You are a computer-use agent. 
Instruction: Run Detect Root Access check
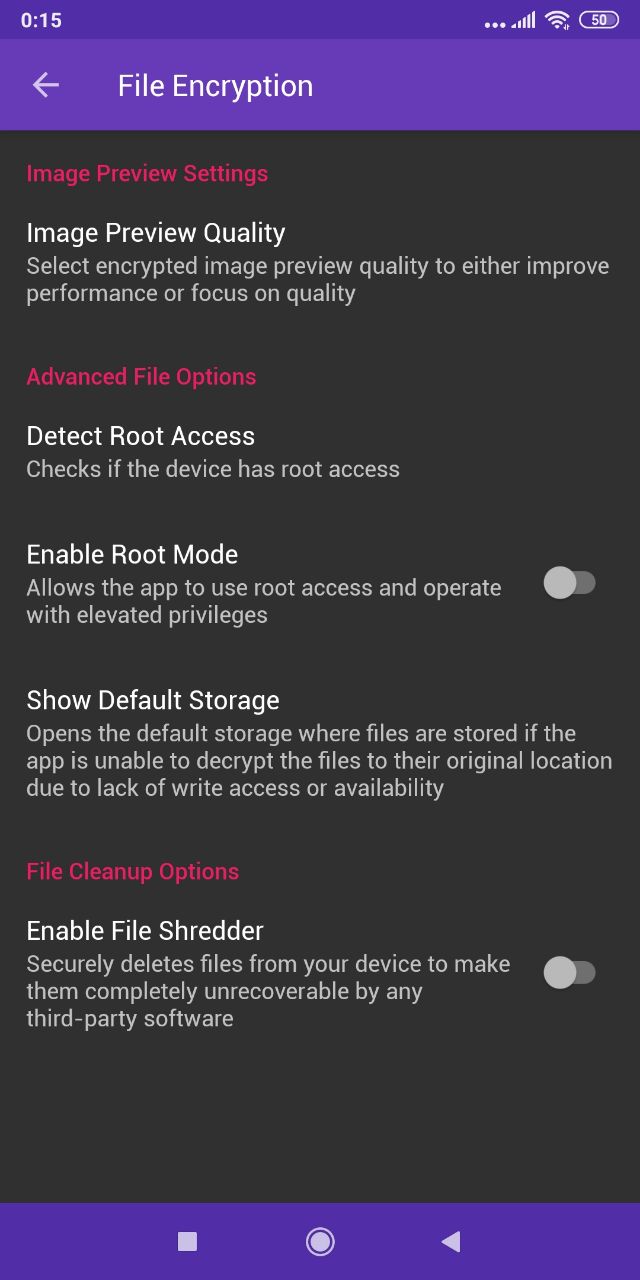320,451
